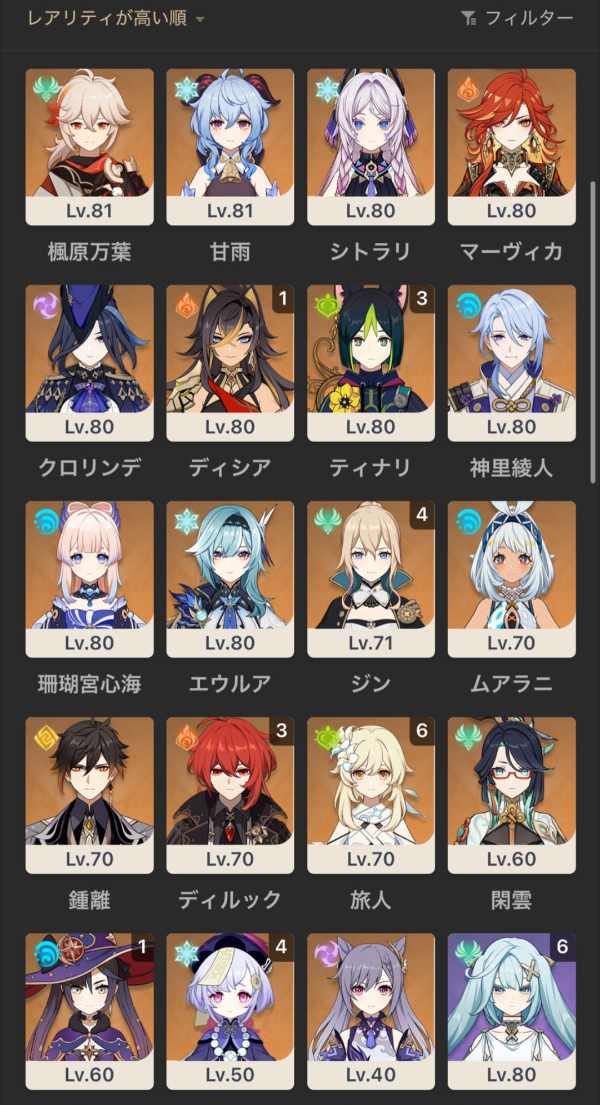View 旅人 character details
The width and height of the screenshot is (600, 1105).
coord(371,794)
